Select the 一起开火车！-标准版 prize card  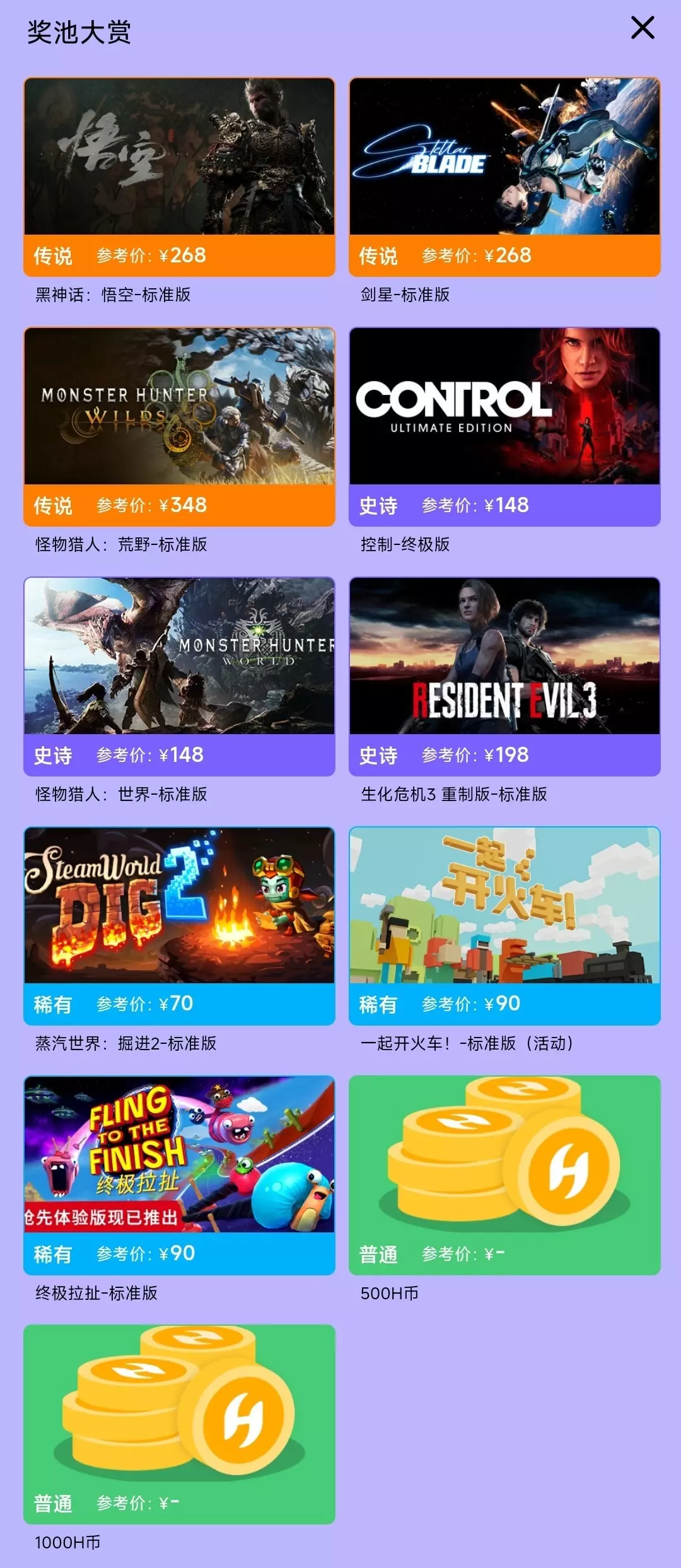[x=504, y=925]
